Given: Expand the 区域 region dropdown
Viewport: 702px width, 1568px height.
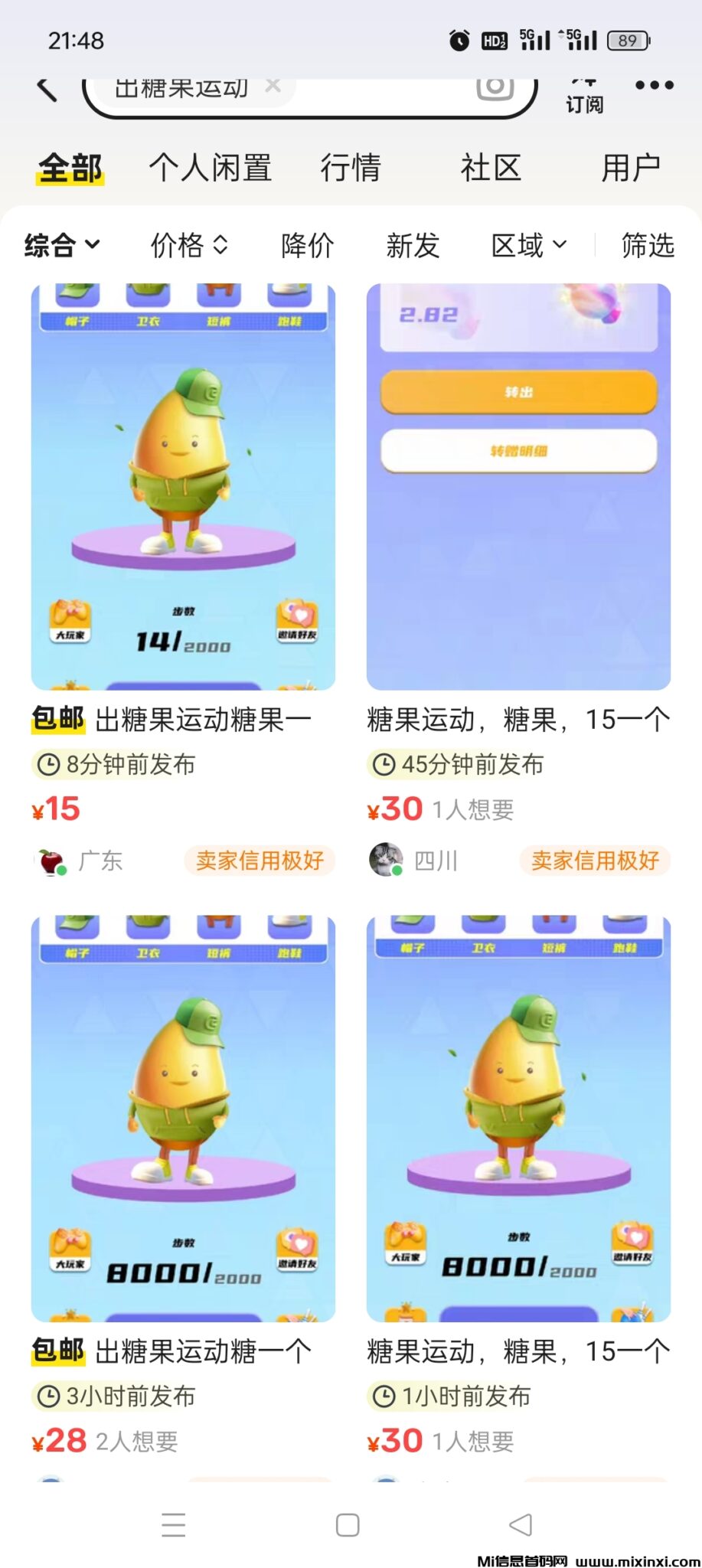Looking at the screenshot, I should 528,245.
